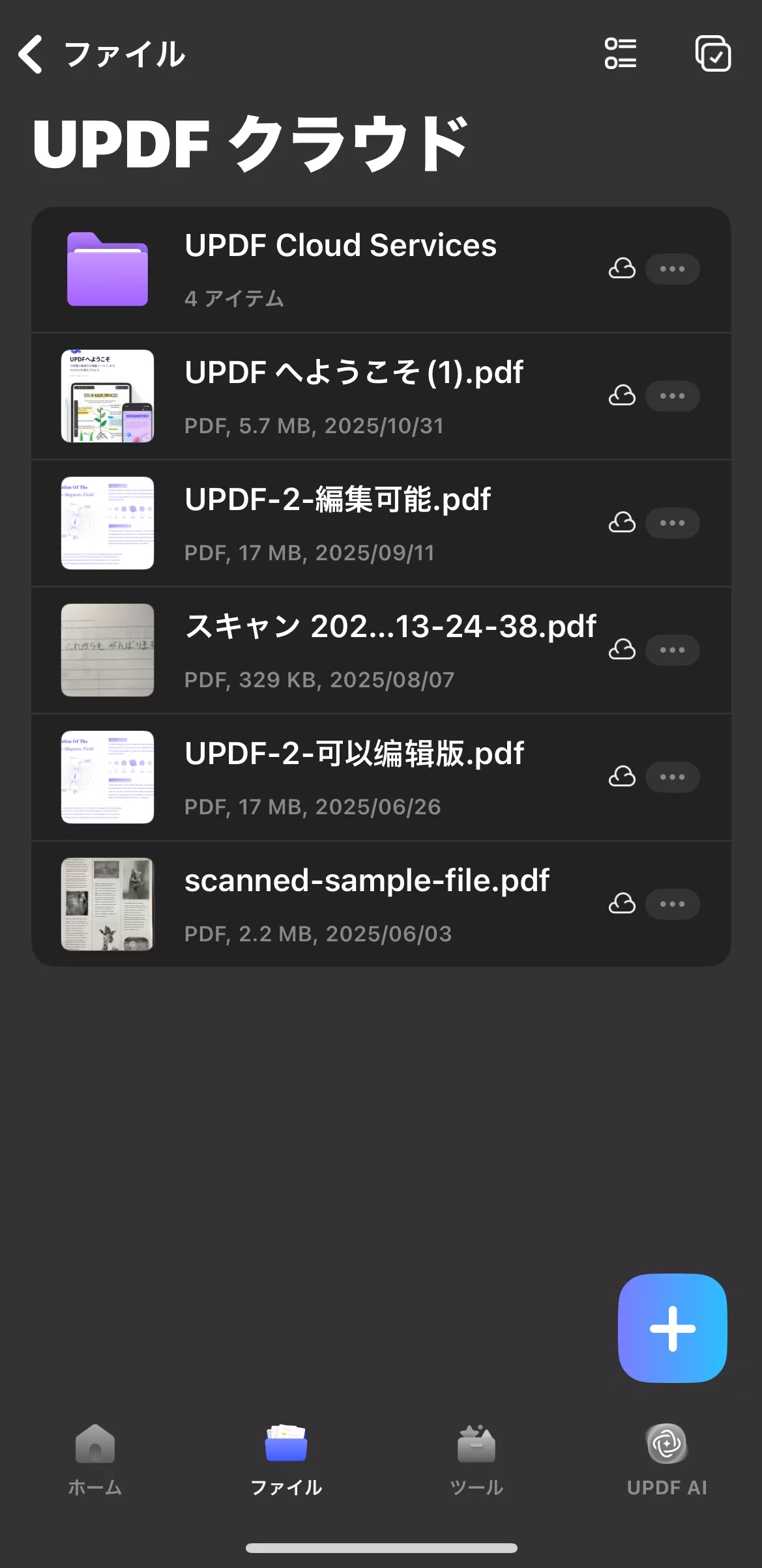The height and width of the screenshot is (1568, 762).
Task: Open the スキャン 202...13-24-38.pdf file
Action: 390,649
